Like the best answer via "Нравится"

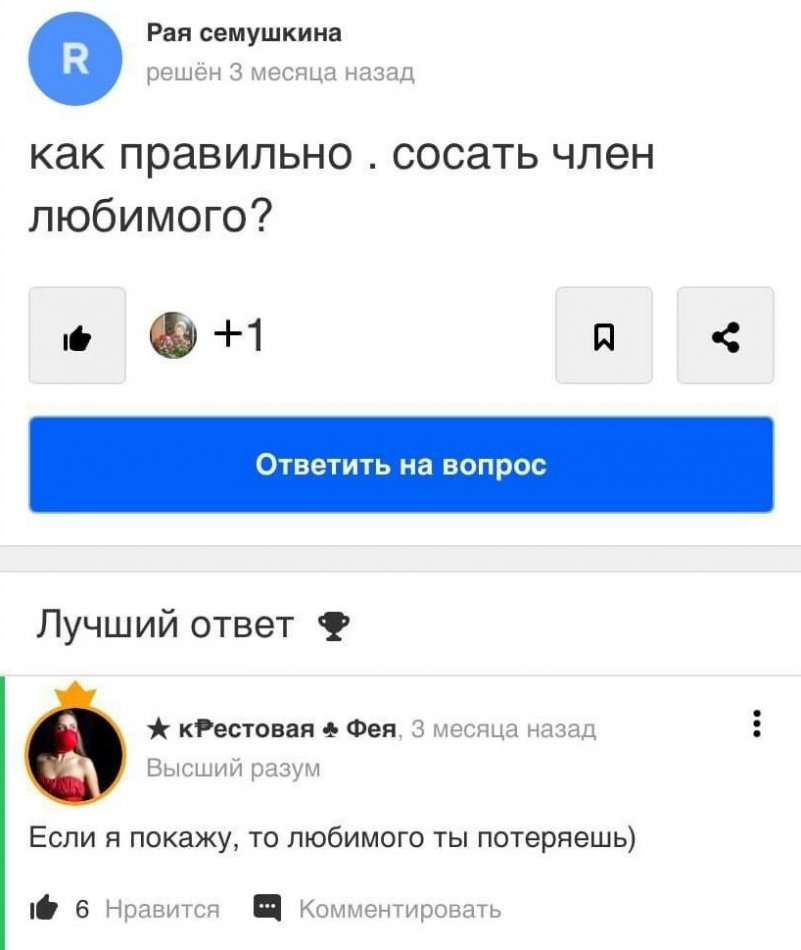[162, 908]
